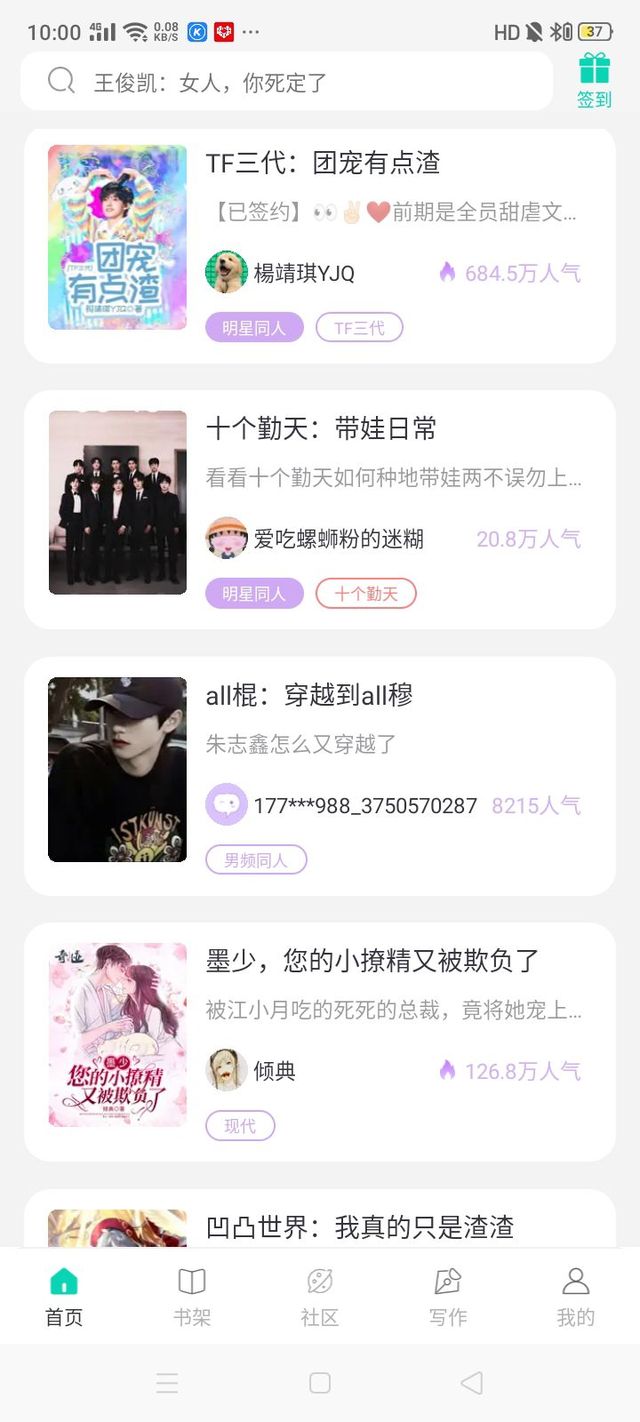
Task: View author 倾典's profile
Action: pos(251,1070)
